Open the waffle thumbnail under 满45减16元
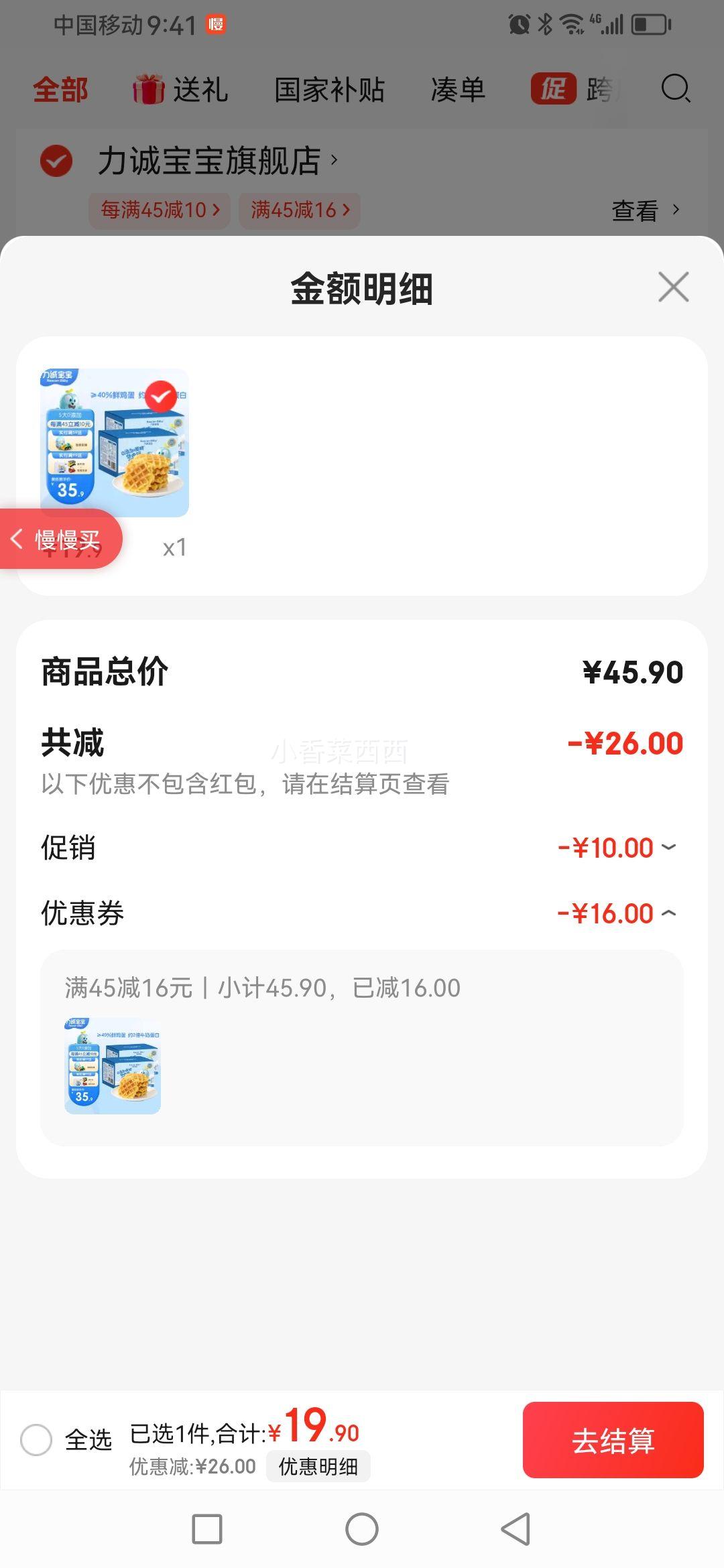The width and height of the screenshot is (724, 1568). point(113,1065)
